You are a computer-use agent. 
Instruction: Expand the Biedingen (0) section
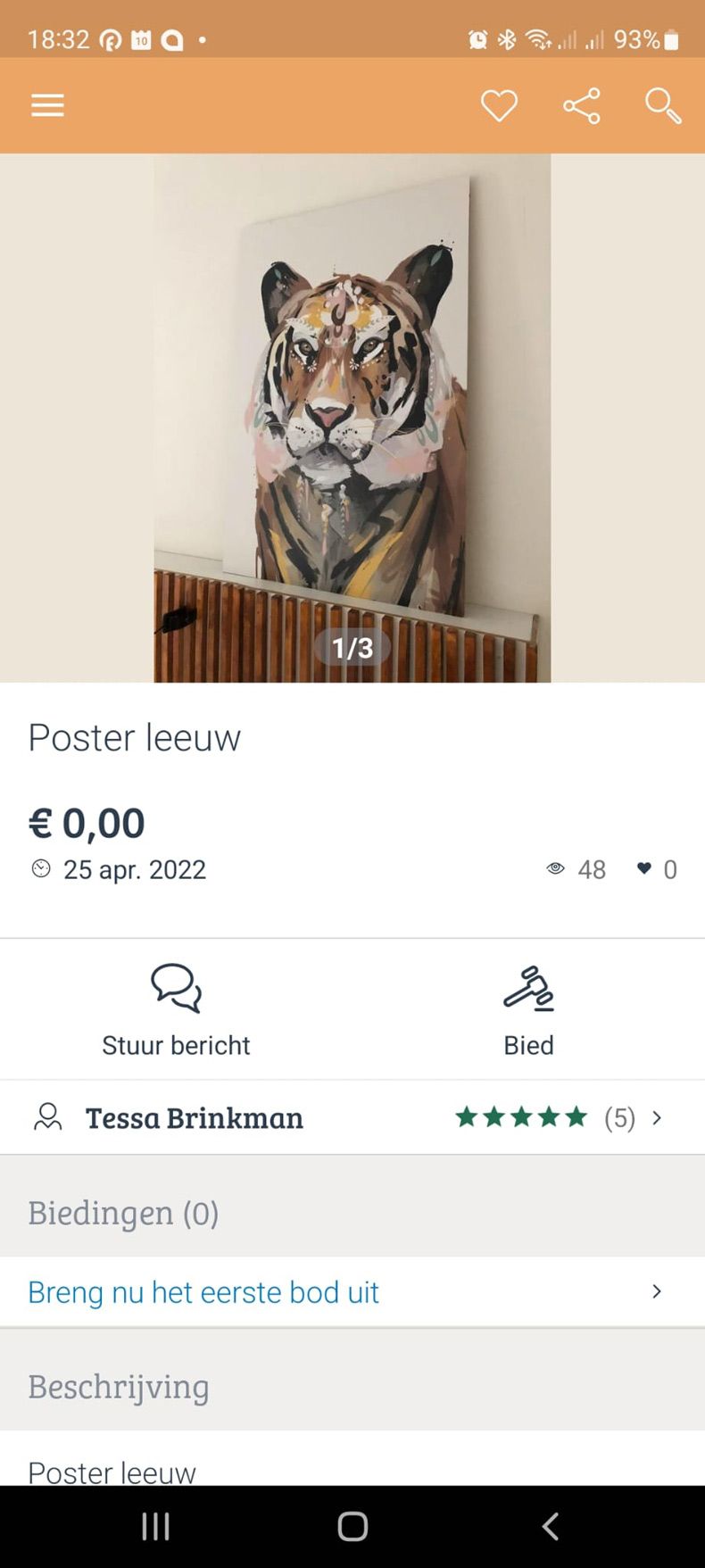122,1213
